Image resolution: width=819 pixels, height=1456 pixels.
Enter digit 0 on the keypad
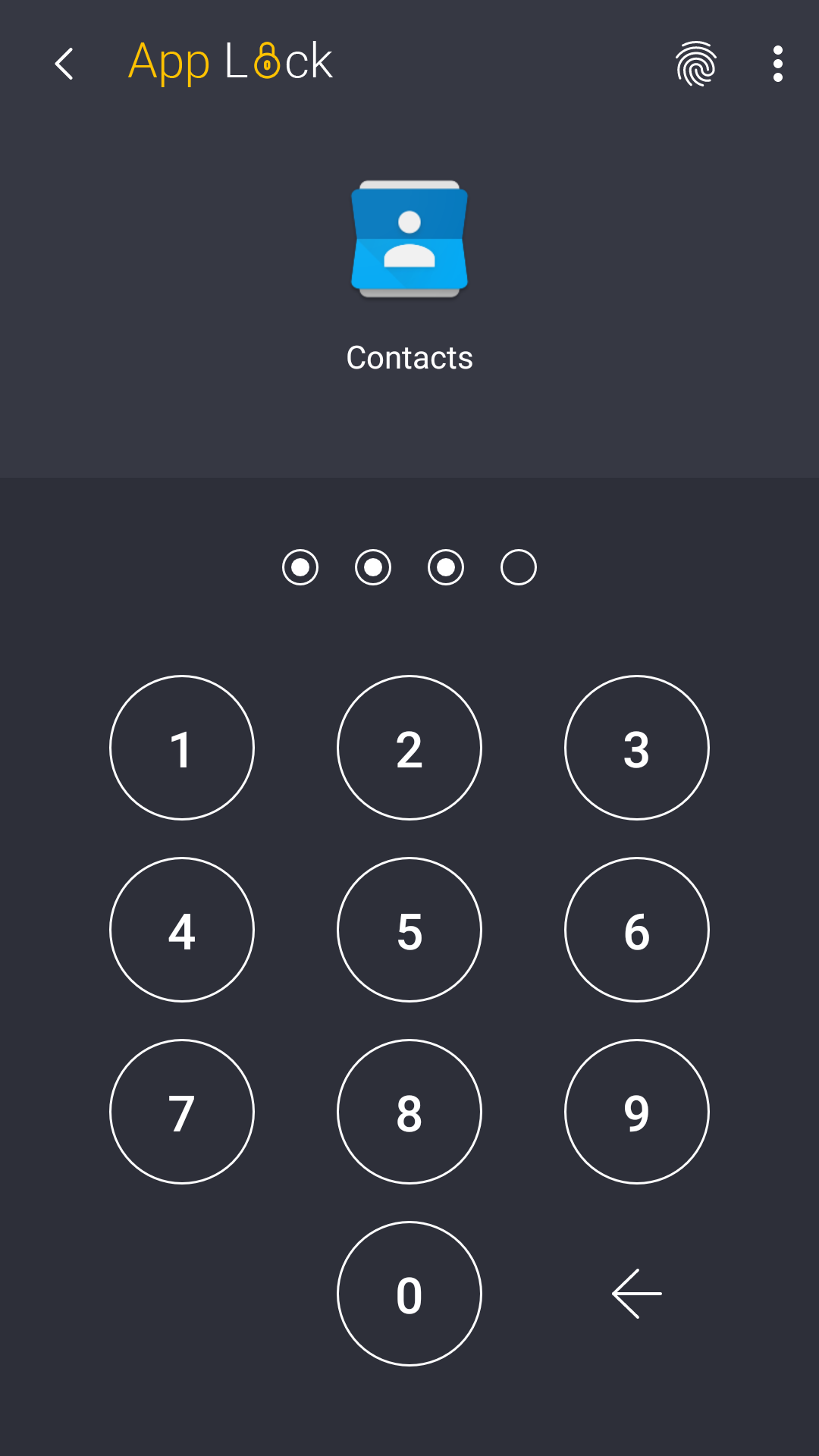point(409,1294)
